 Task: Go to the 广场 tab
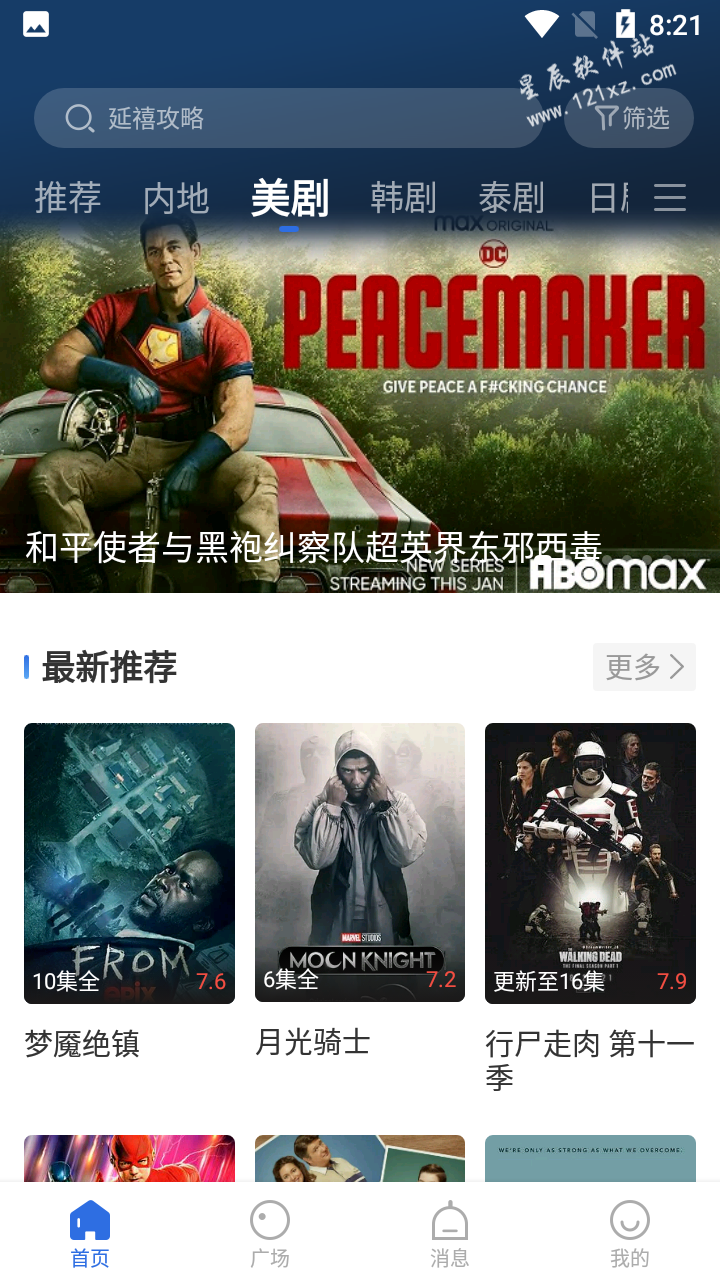[270, 1234]
